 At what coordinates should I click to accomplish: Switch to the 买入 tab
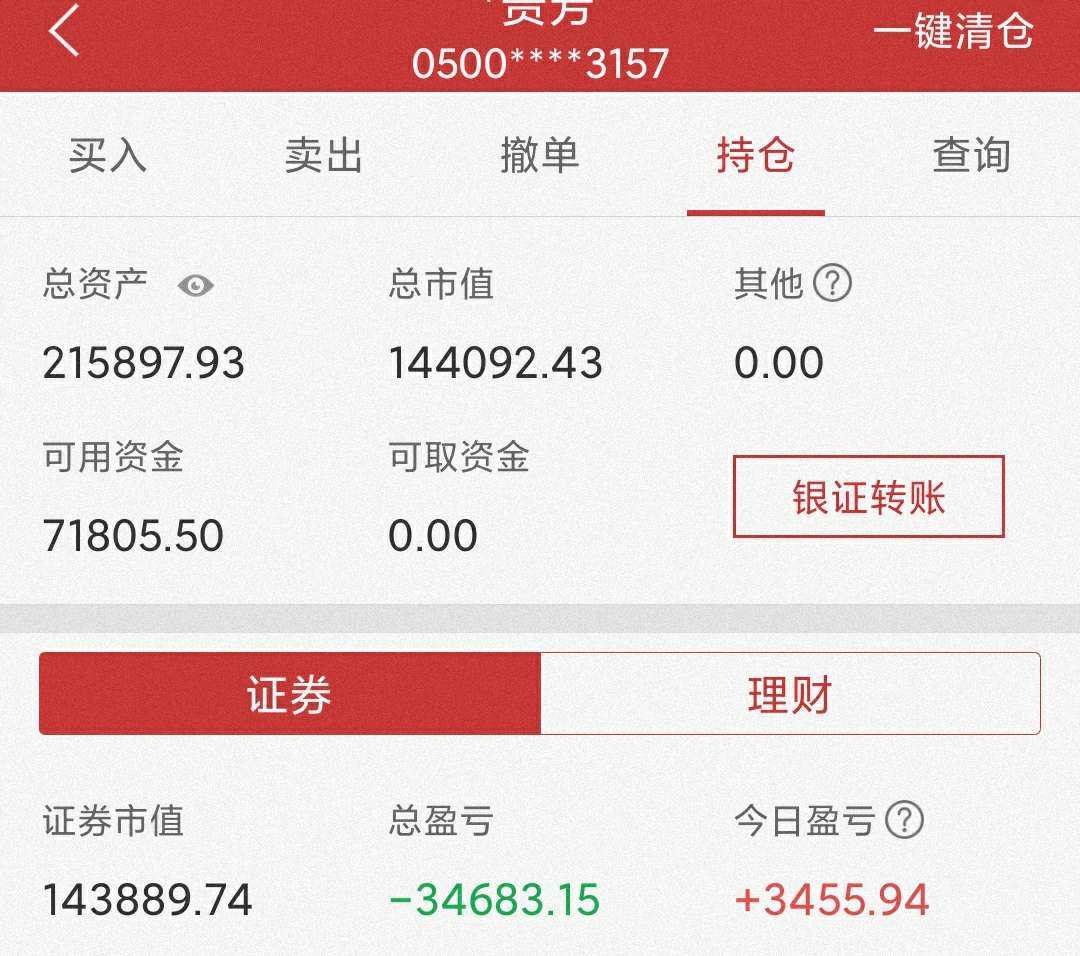click(x=108, y=156)
